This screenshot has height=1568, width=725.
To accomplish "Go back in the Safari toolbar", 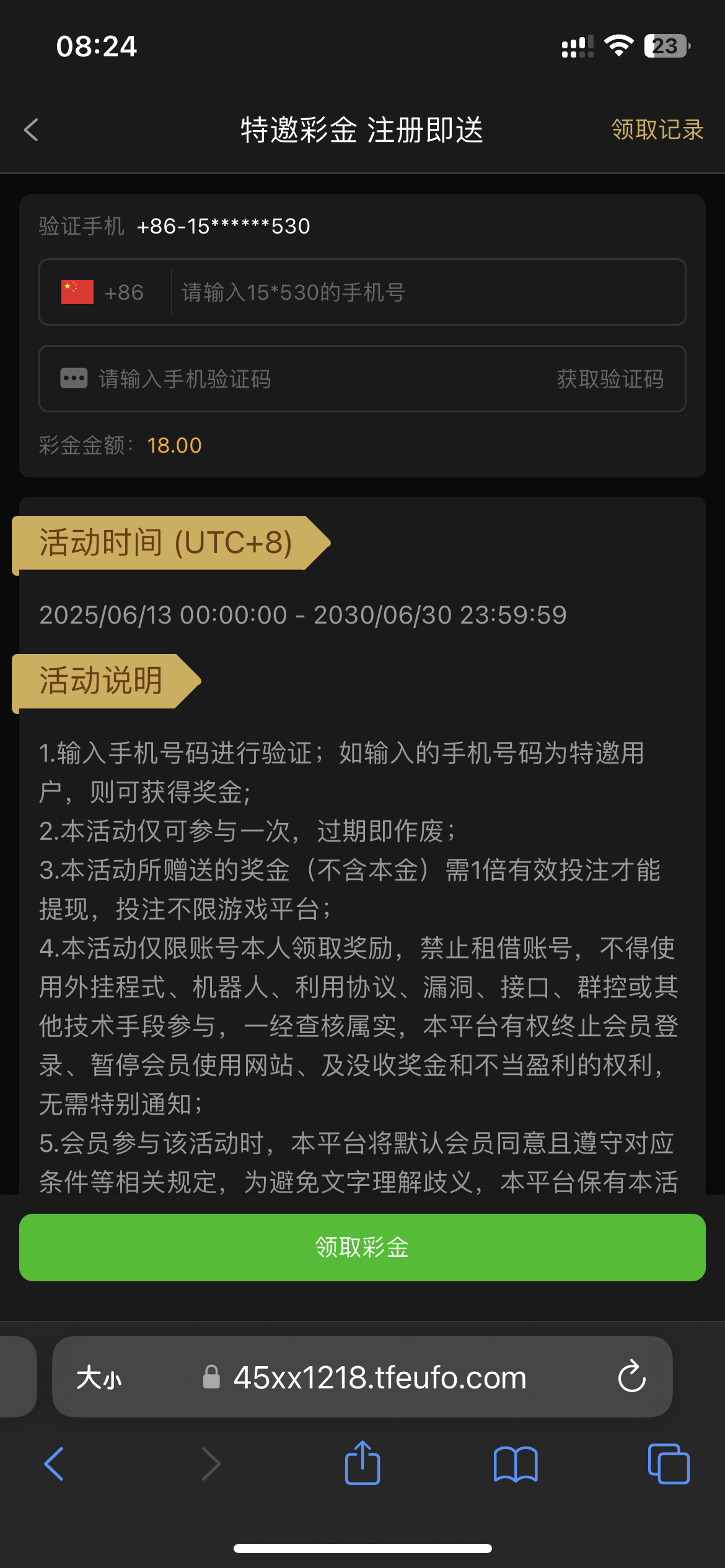I will click(55, 1464).
